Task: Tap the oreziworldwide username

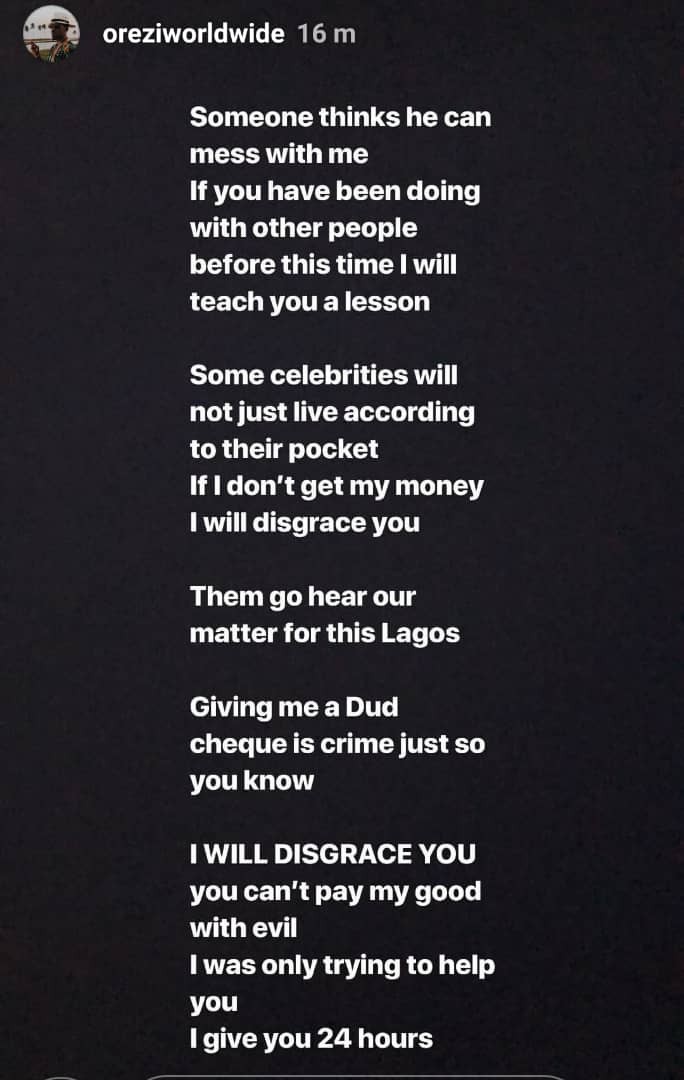Action: [x=194, y=34]
